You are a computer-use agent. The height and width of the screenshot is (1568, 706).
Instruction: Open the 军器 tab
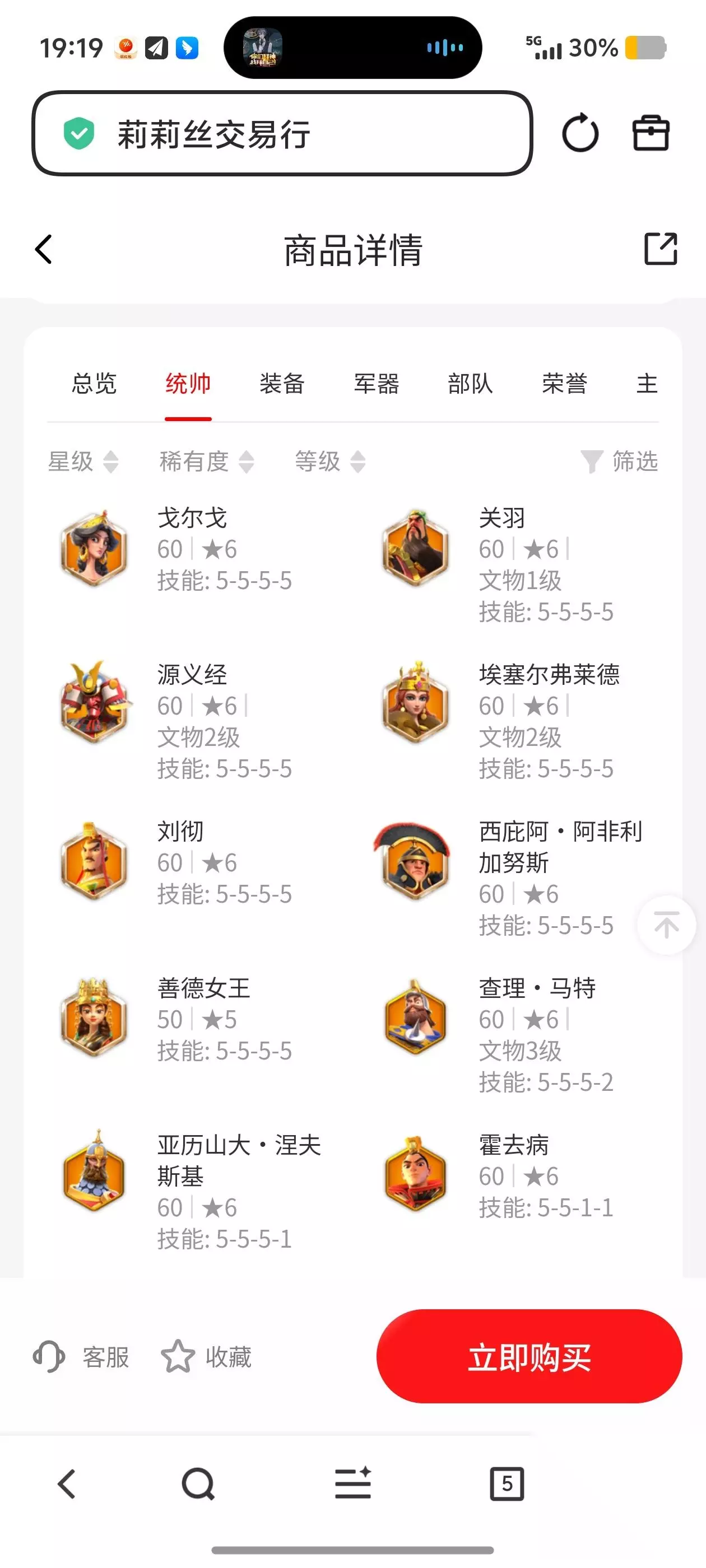pos(377,384)
